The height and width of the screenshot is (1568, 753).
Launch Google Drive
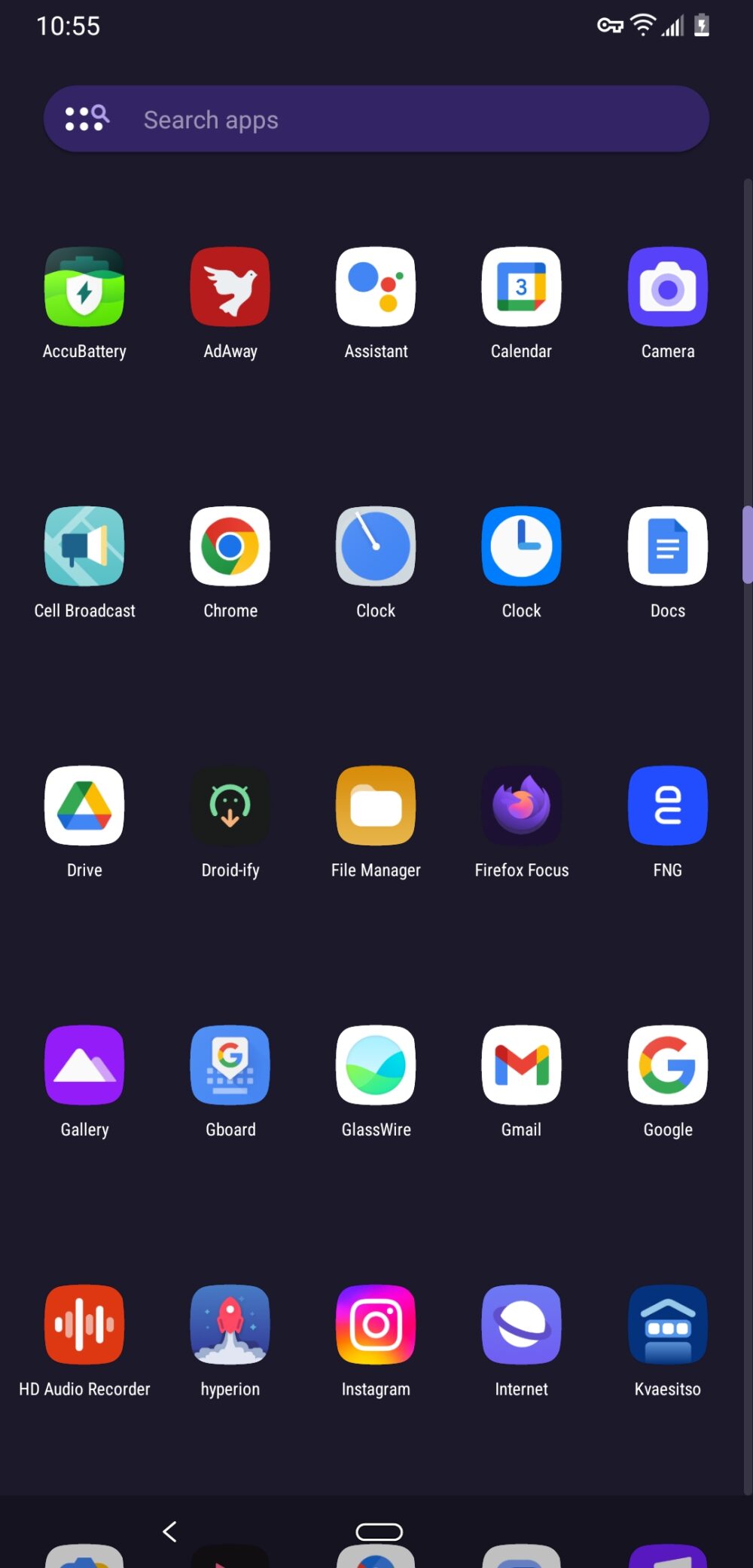pyautogui.click(x=84, y=805)
